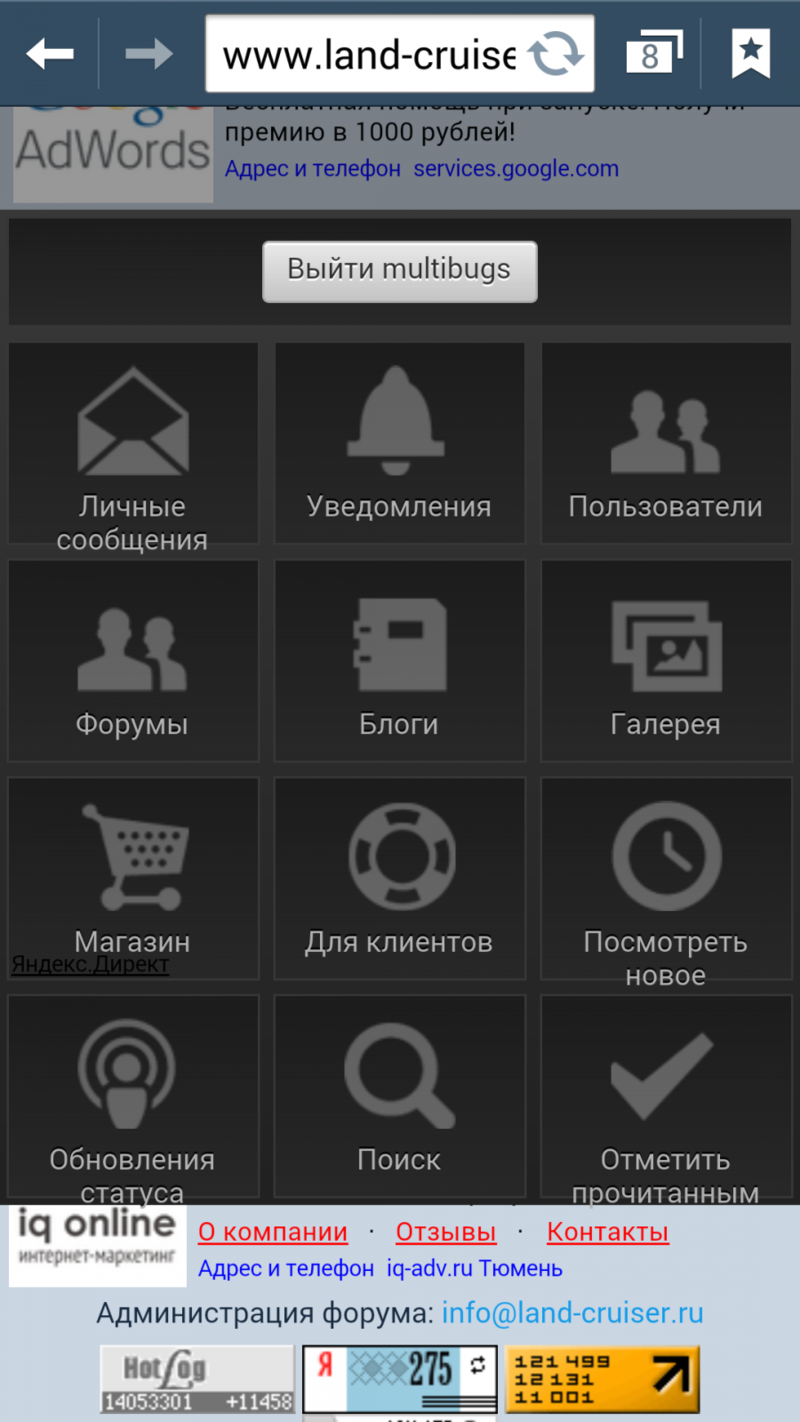The height and width of the screenshot is (1422, 800).
Task: Open the browser bookmarks star
Action: coord(750,53)
